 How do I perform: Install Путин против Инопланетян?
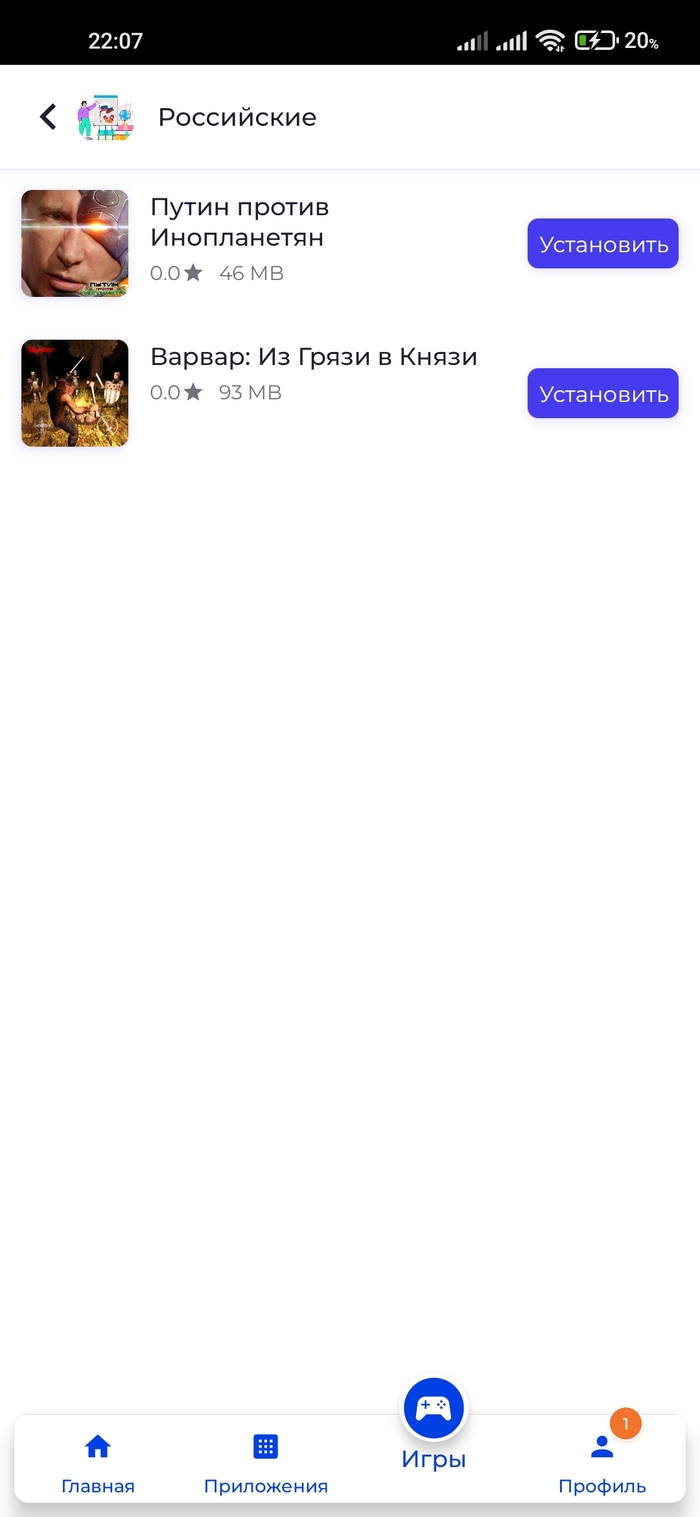(603, 244)
